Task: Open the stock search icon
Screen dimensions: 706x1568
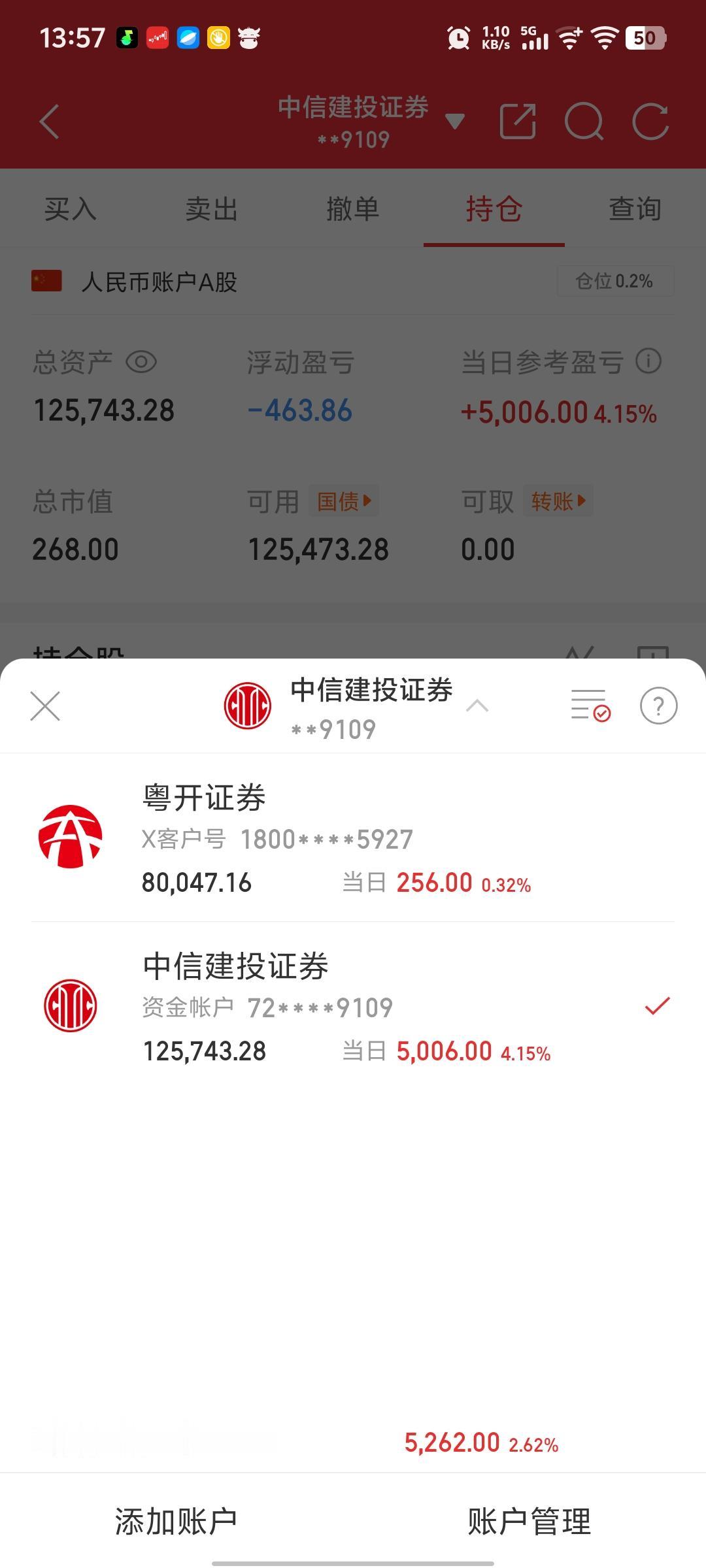Action: (x=585, y=122)
